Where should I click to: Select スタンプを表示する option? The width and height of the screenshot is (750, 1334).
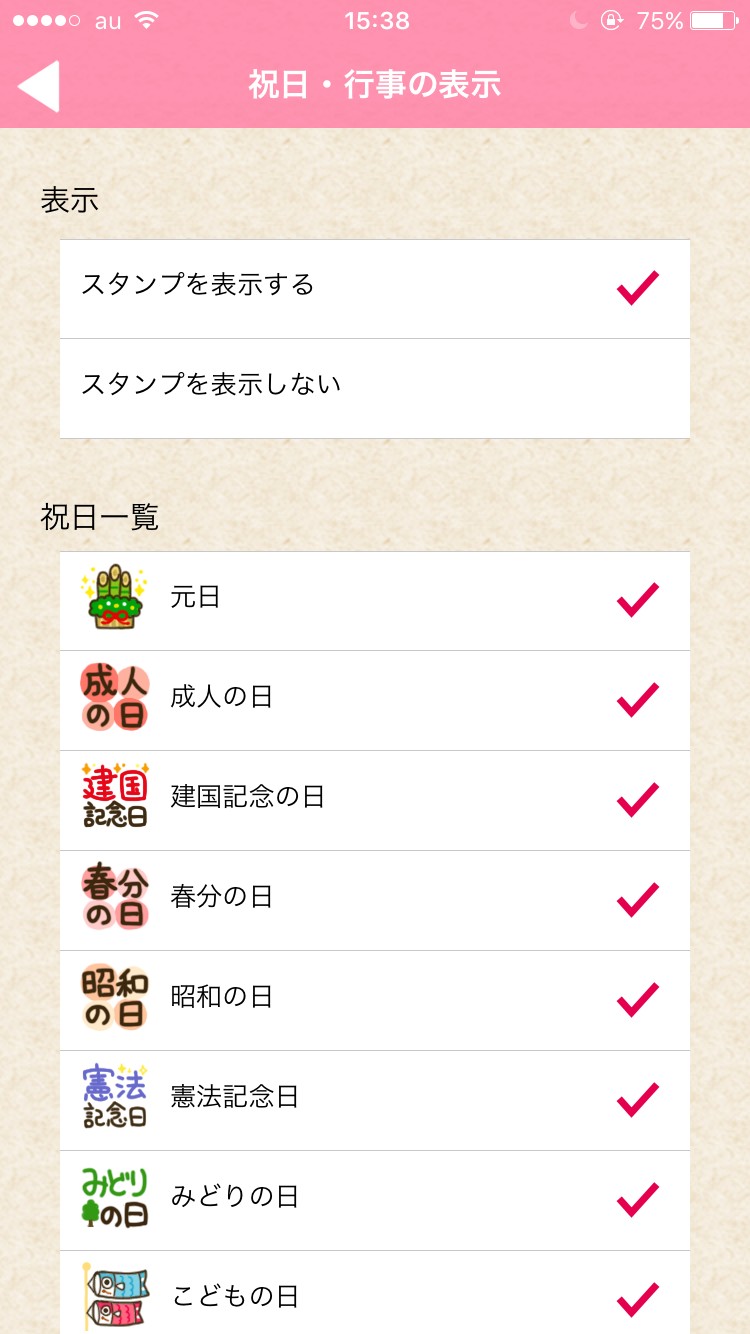(374, 288)
